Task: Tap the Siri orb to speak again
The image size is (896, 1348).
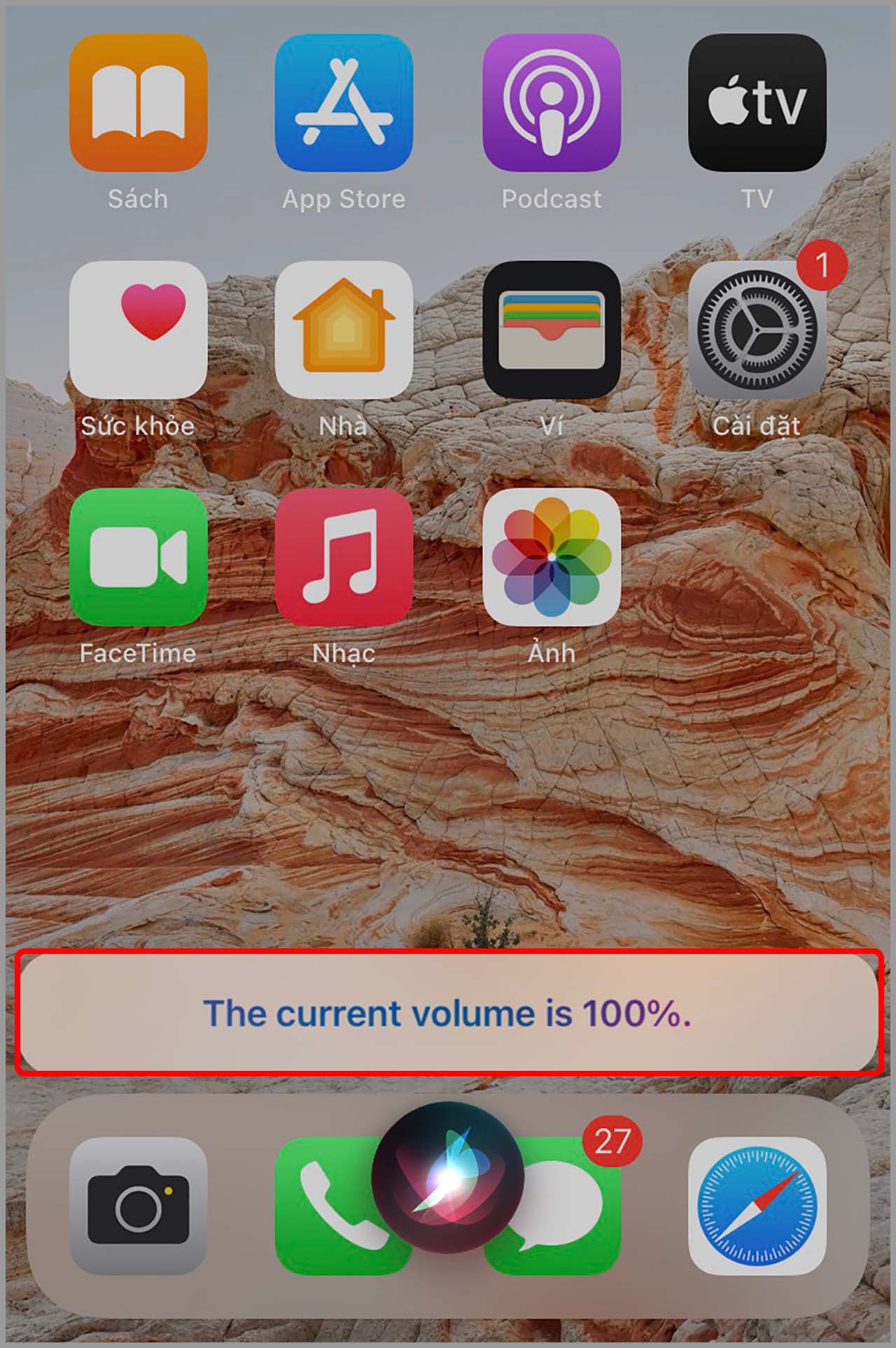Action: (447, 1177)
